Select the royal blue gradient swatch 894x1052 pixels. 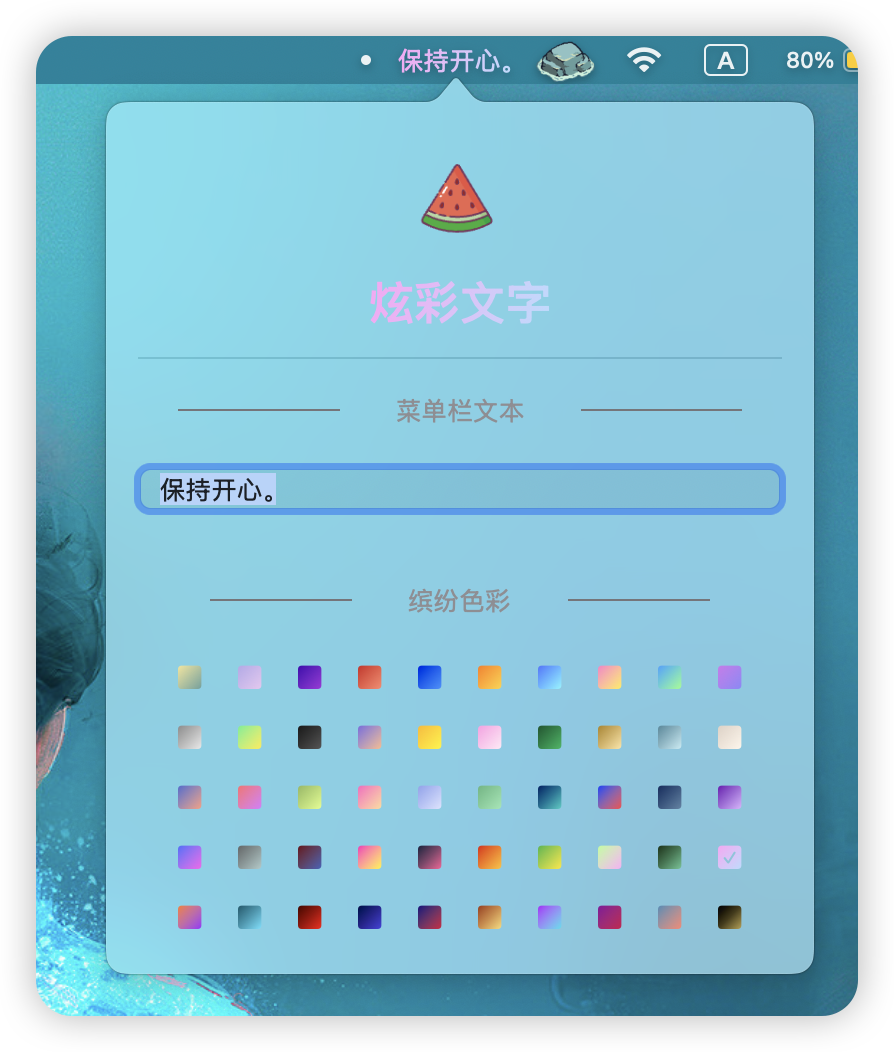pyautogui.click(x=429, y=677)
